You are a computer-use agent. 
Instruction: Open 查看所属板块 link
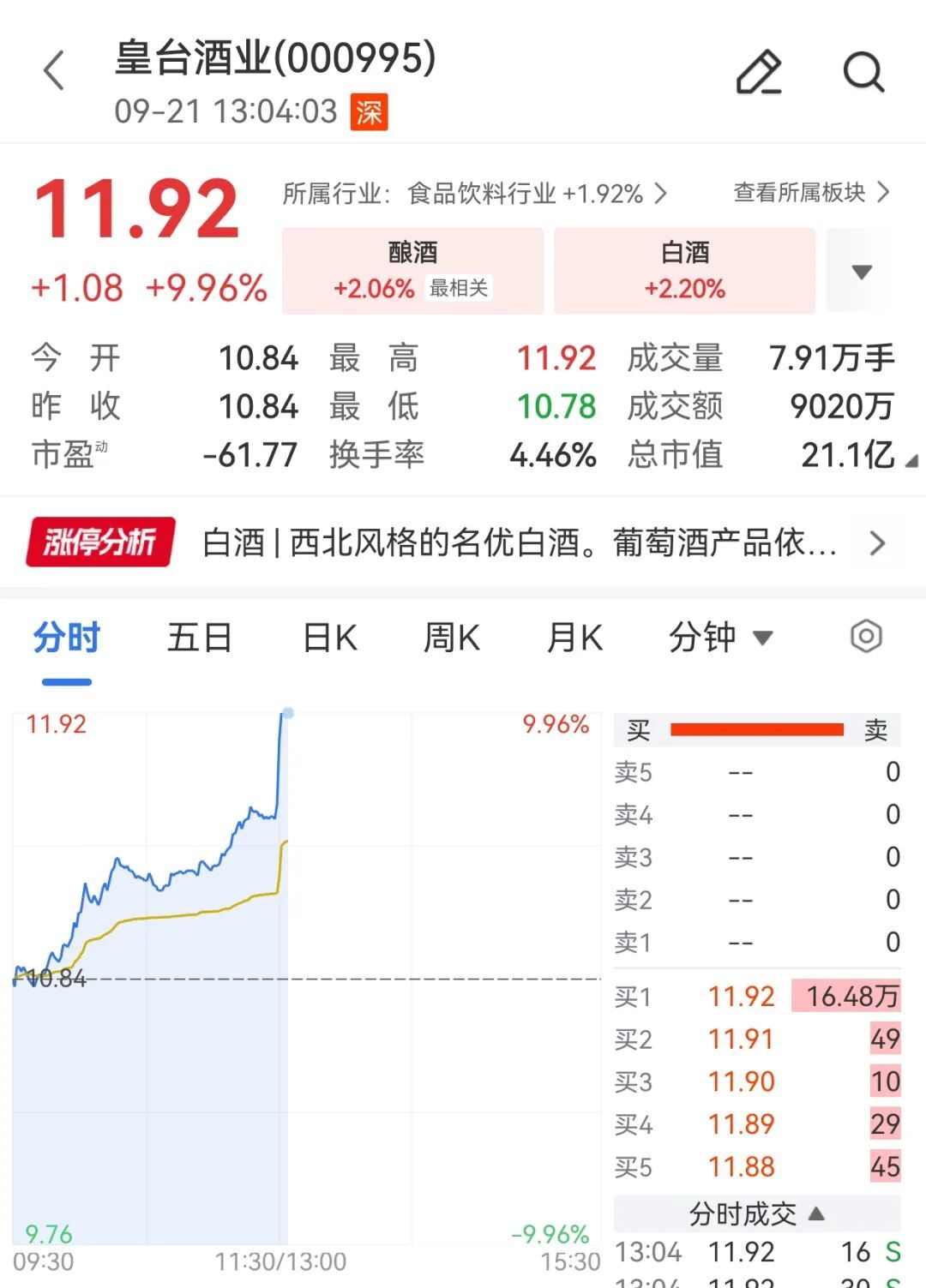812,192
